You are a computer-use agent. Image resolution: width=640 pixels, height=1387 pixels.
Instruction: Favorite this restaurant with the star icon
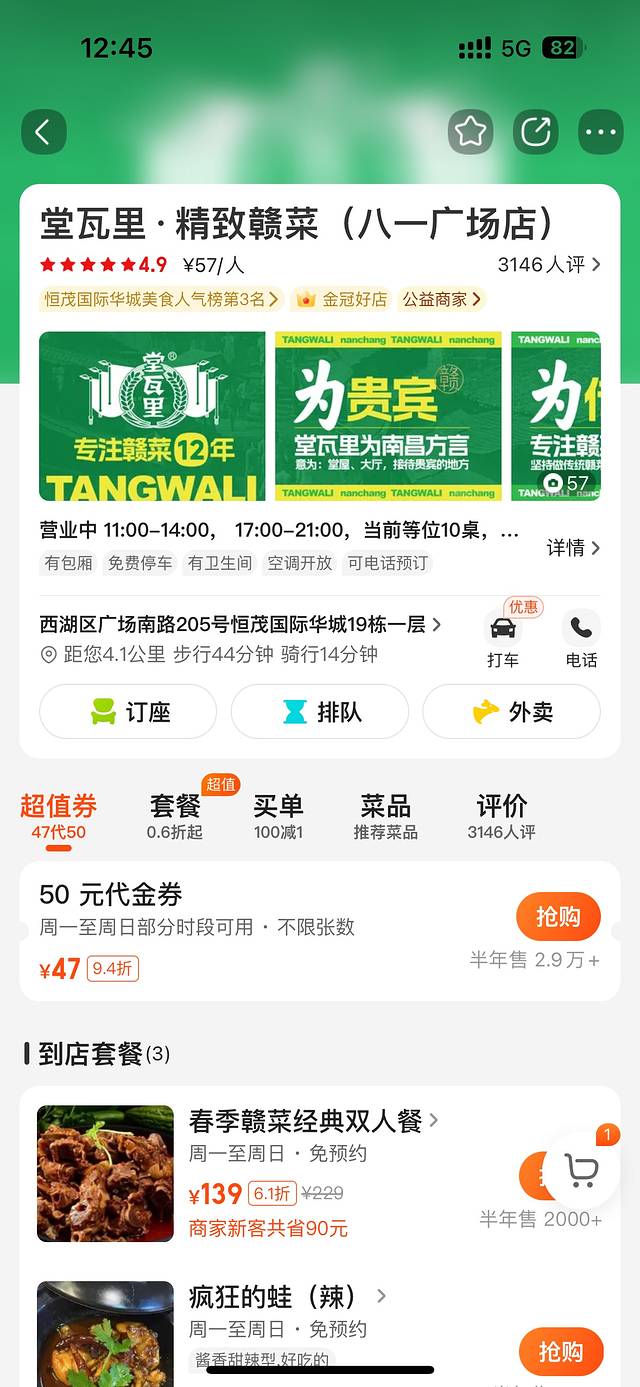coord(470,132)
